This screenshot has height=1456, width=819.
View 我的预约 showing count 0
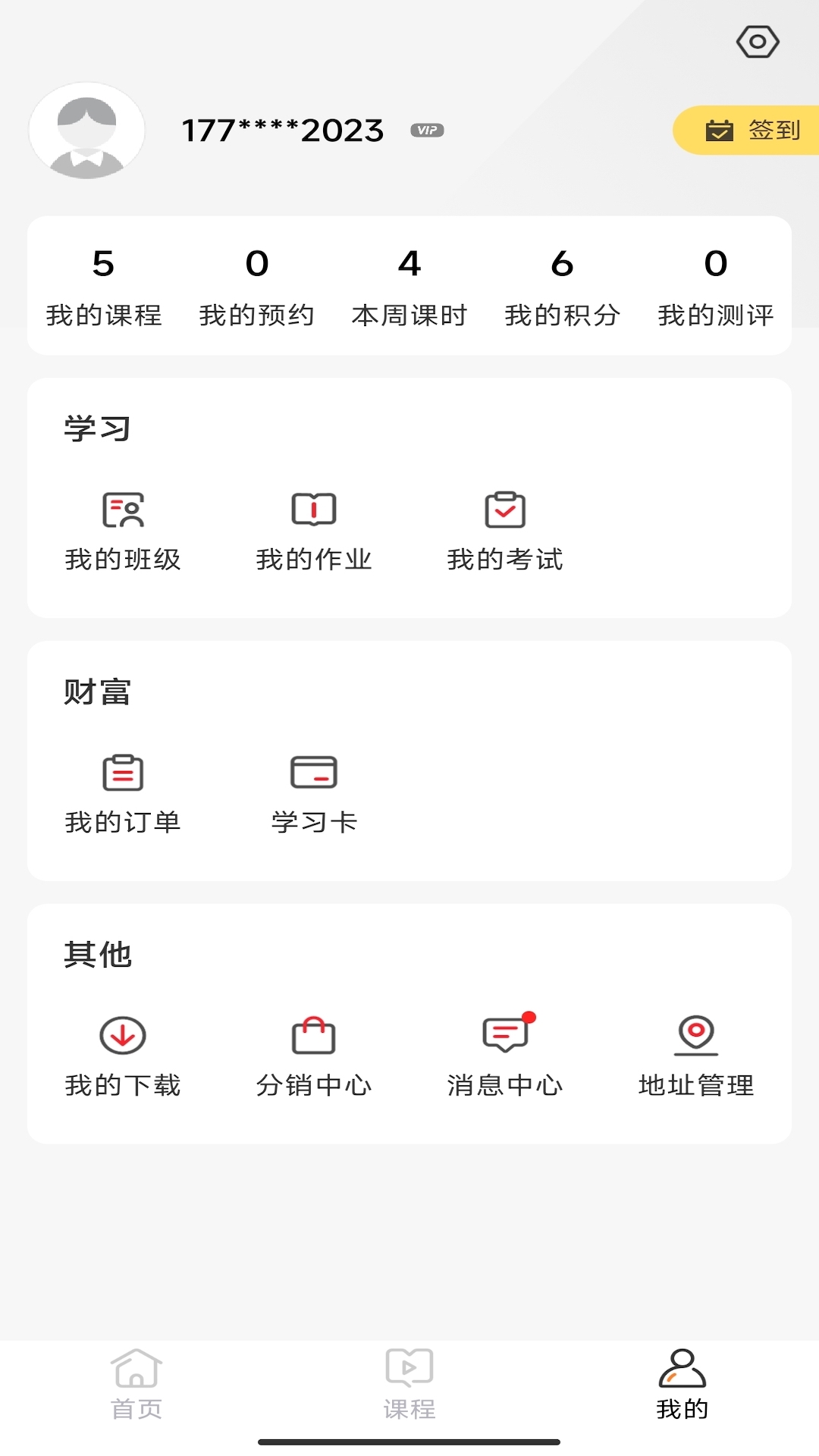coord(257,288)
